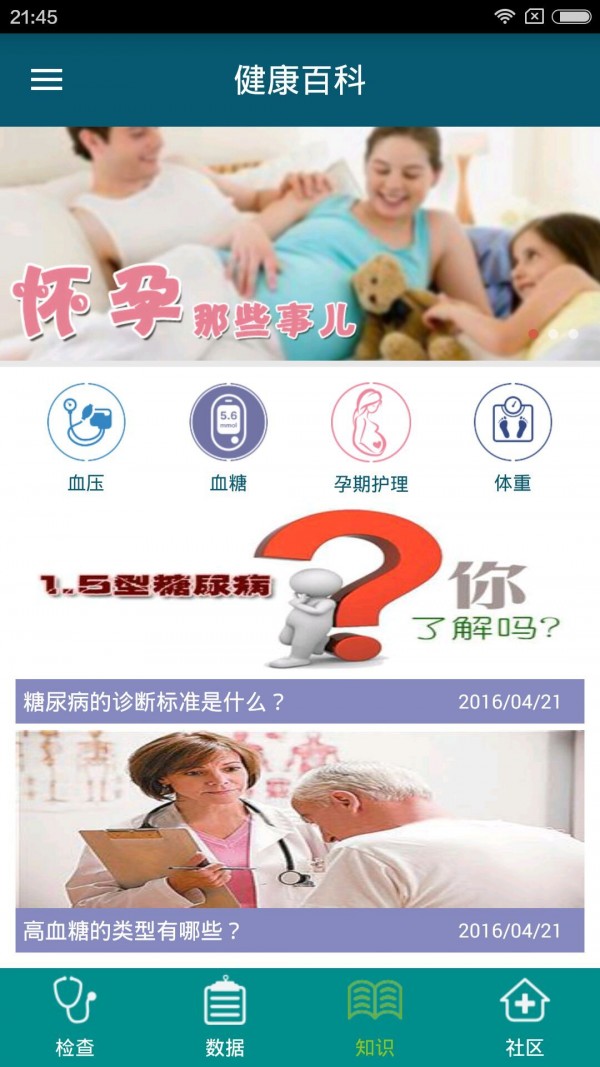This screenshot has width=600, height=1067.
Task: Open the 怀孕那些事儿 banner
Action: (x=300, y=243)
